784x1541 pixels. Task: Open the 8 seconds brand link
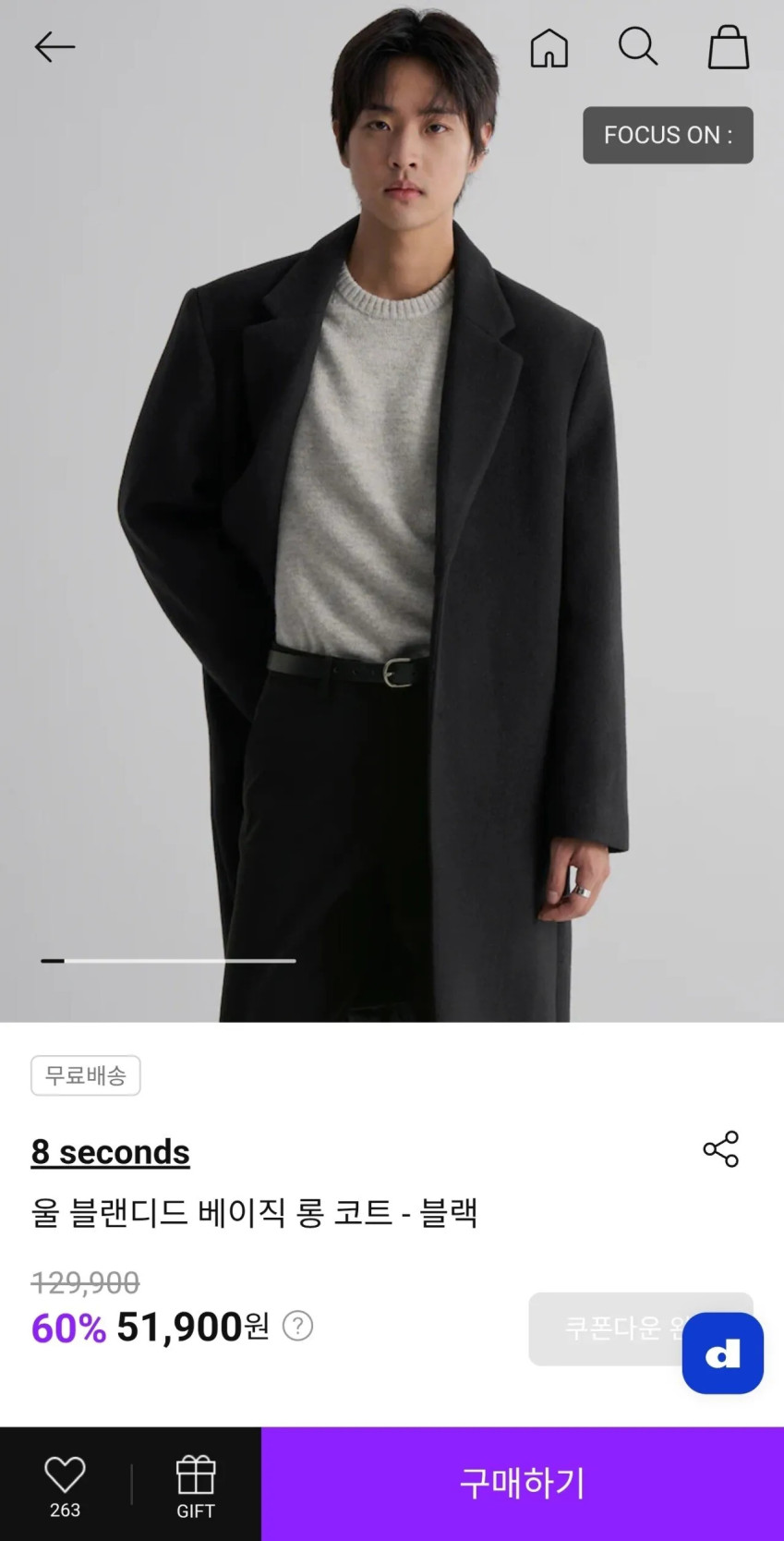(x=111, y=1152)
